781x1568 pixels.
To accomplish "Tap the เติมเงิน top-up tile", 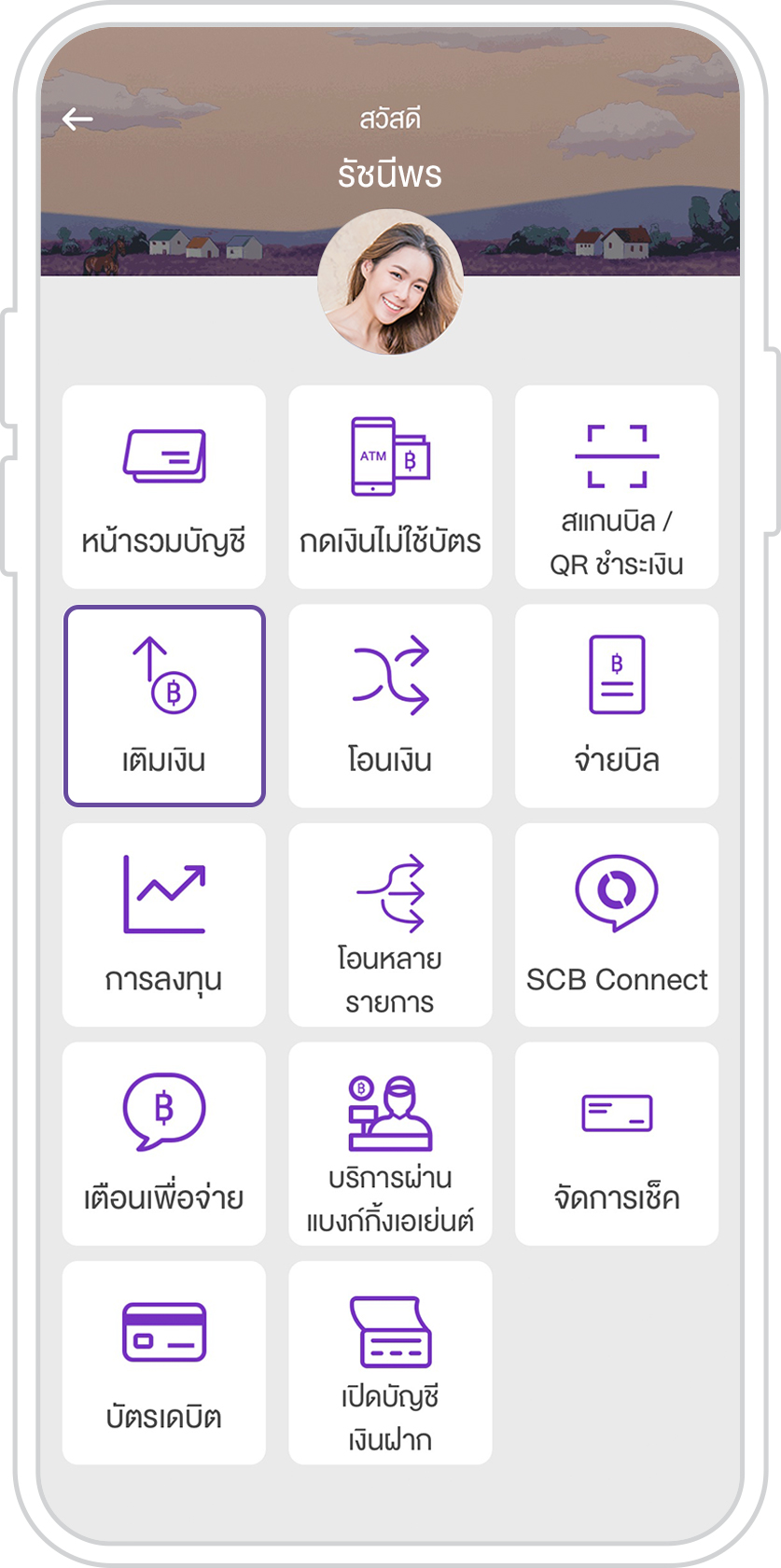I will (x=164, y=707).
